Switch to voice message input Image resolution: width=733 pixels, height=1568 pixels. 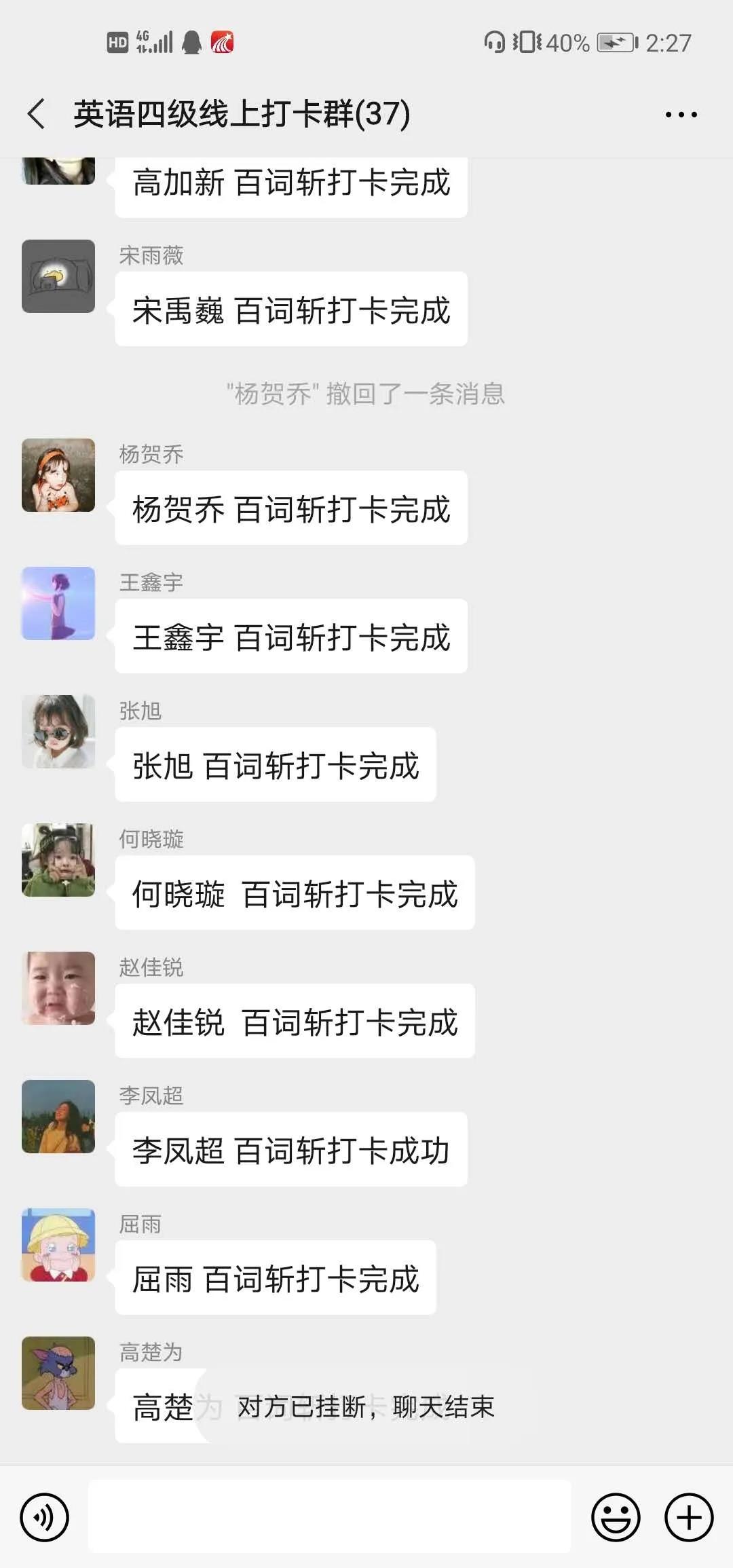click(x=45, y=1517)
